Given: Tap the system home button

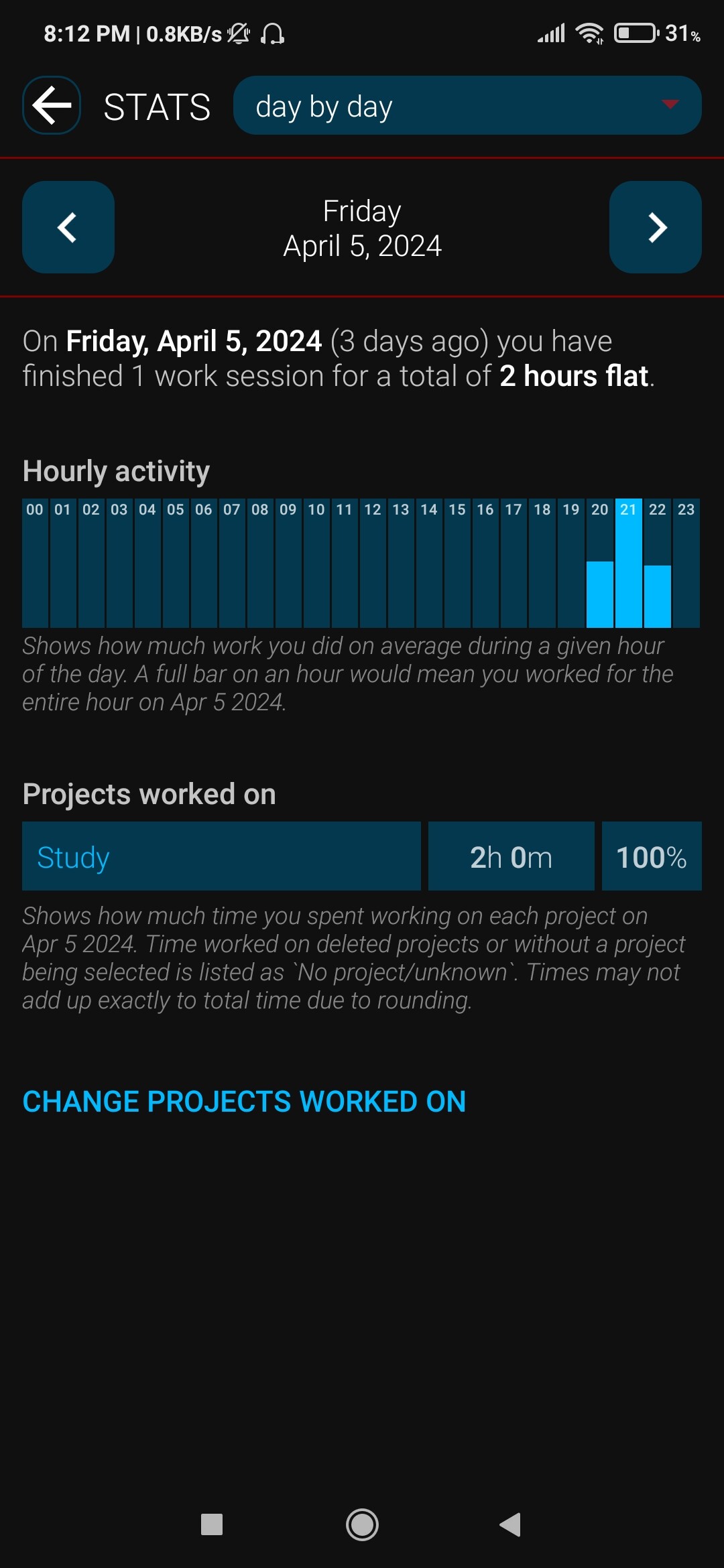Looking at the screenshot, I should 362,1524.
